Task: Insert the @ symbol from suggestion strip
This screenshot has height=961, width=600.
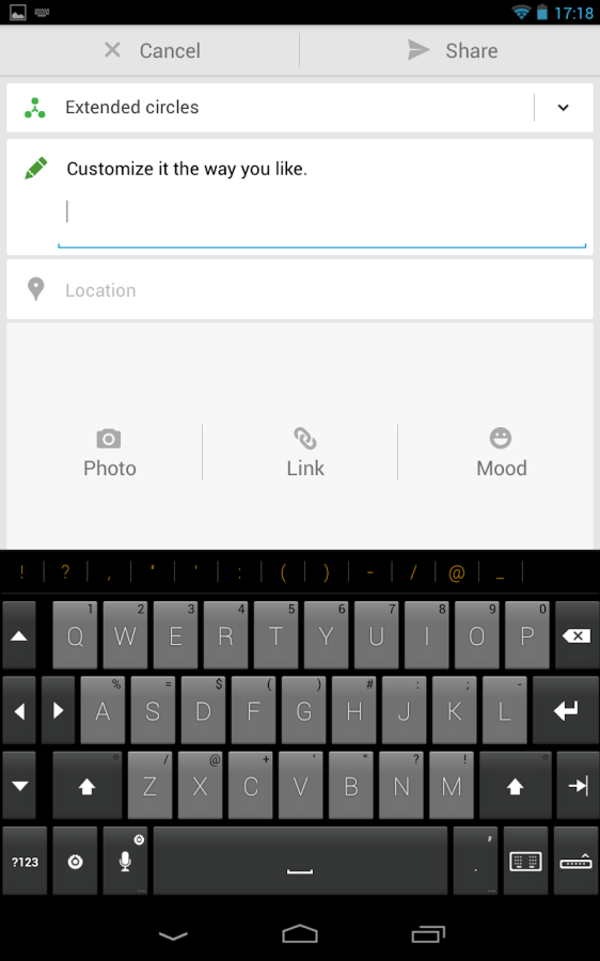Action: click(456, 572)
